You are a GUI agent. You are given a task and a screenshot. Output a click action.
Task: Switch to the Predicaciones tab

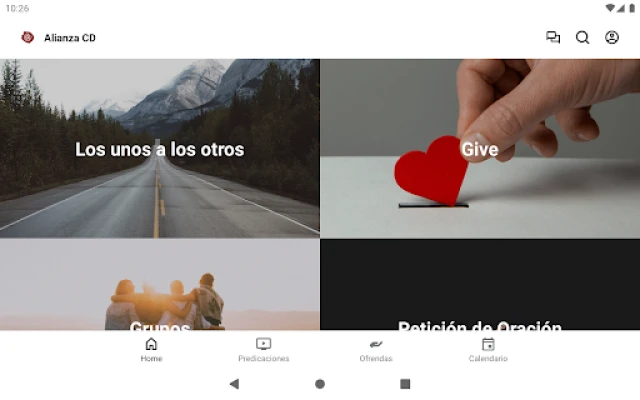click(264, 349)
